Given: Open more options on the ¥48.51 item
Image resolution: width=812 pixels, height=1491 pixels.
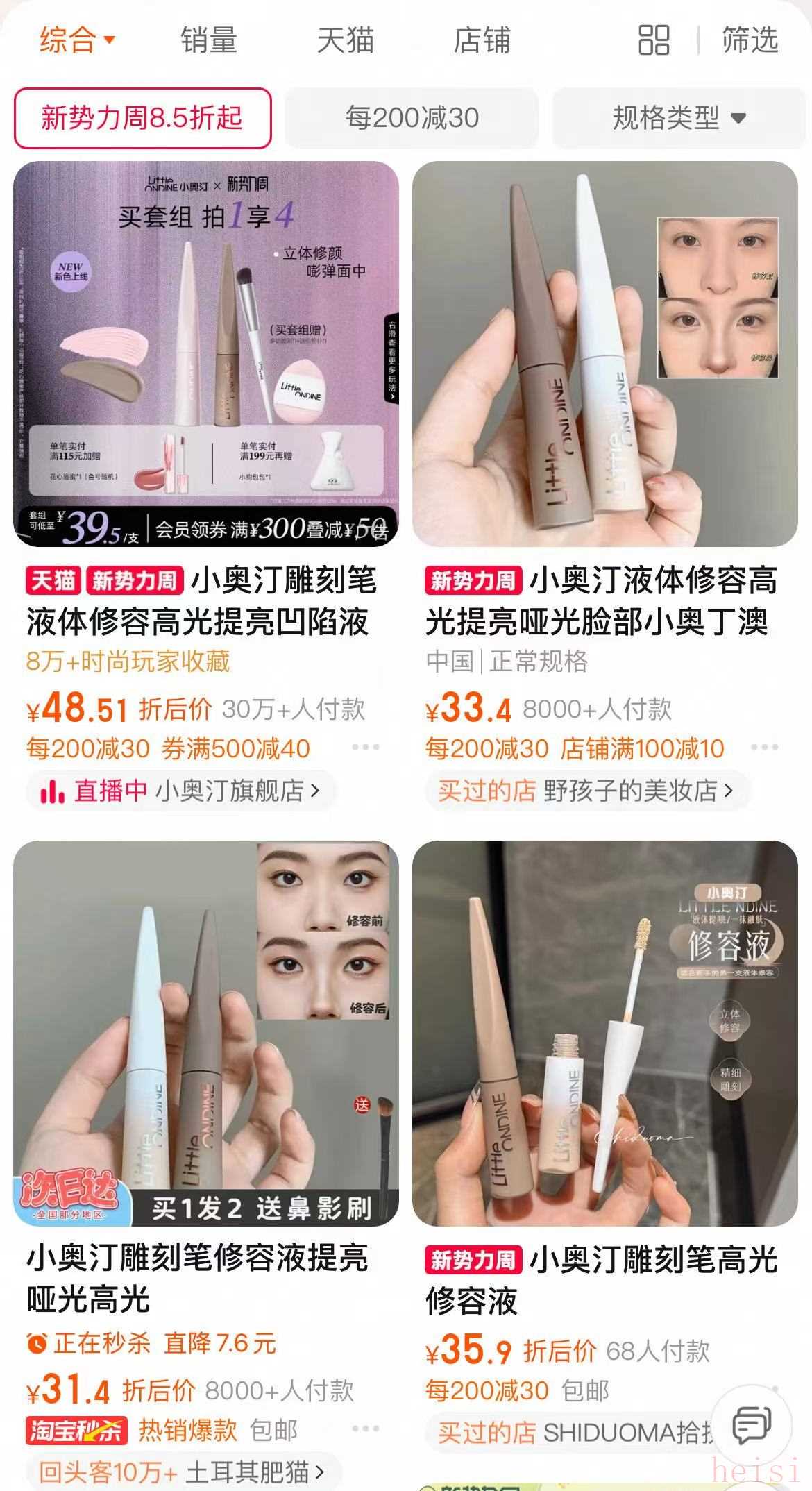Looking at the screenshot, I should (x=365, y=748).
